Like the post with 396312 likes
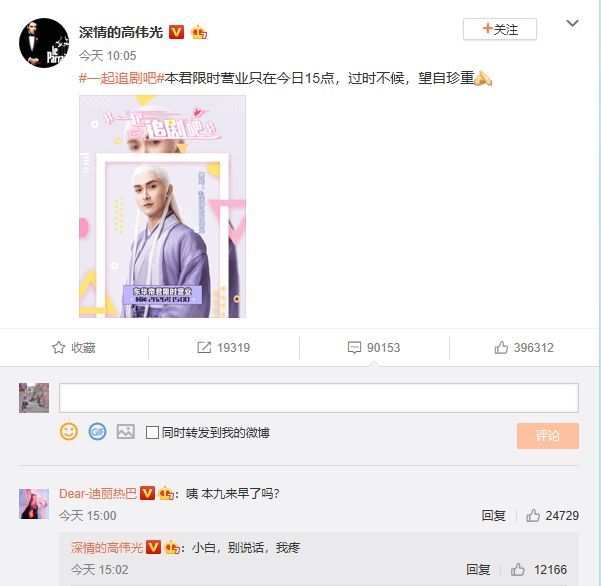601x586 pixels. (523, 348)
